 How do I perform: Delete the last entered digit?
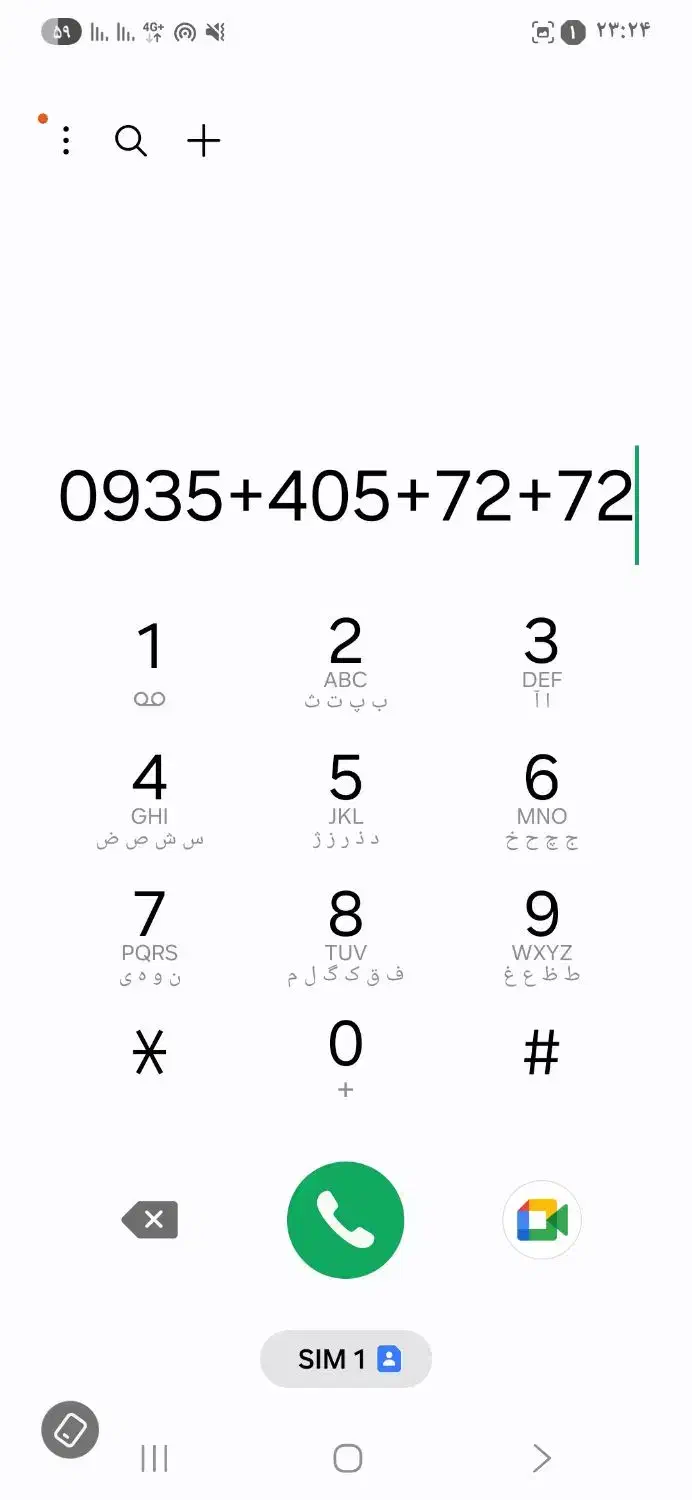pos(150,1220)
